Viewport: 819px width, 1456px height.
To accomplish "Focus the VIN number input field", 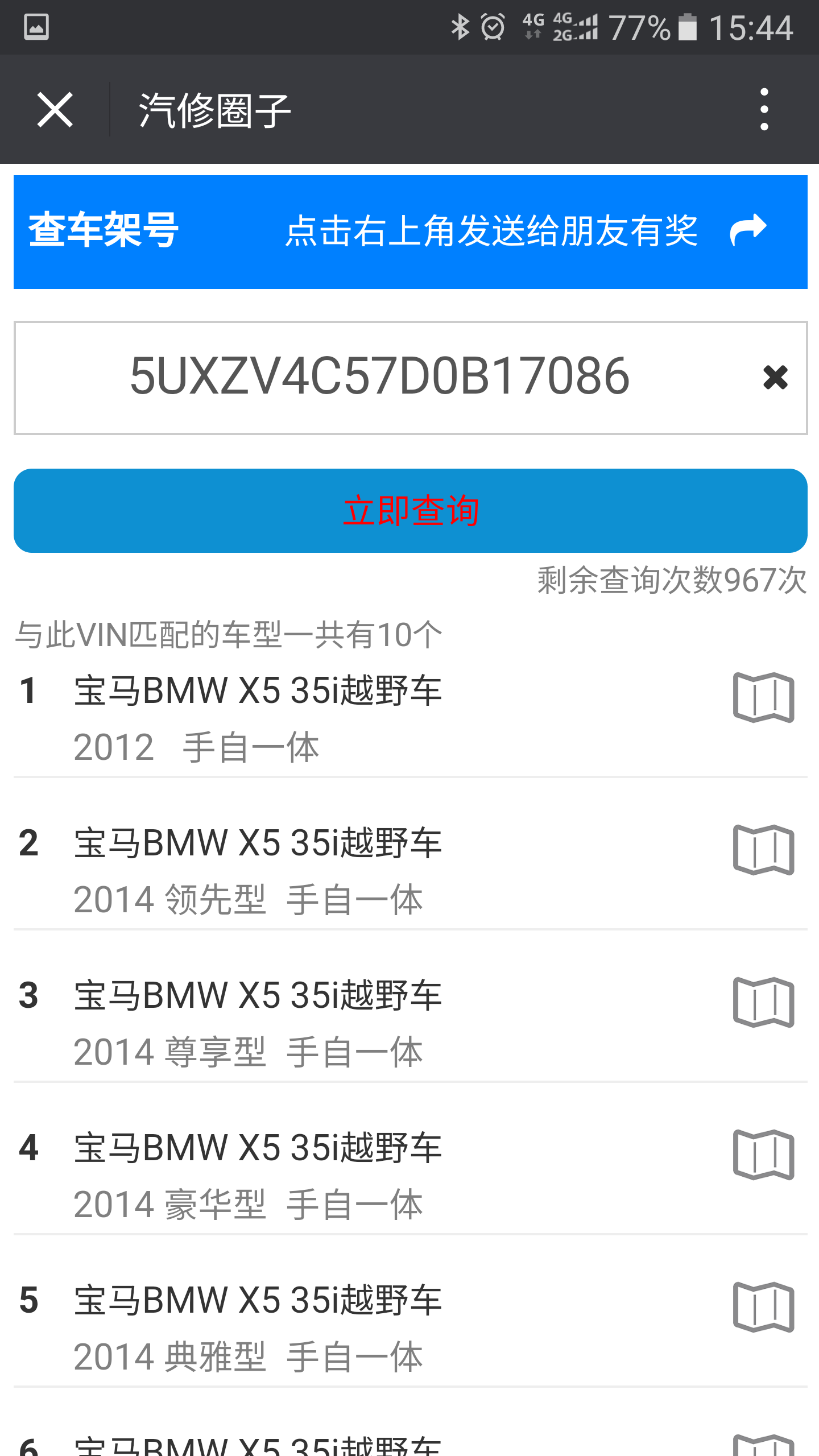I will click(379, 377).
